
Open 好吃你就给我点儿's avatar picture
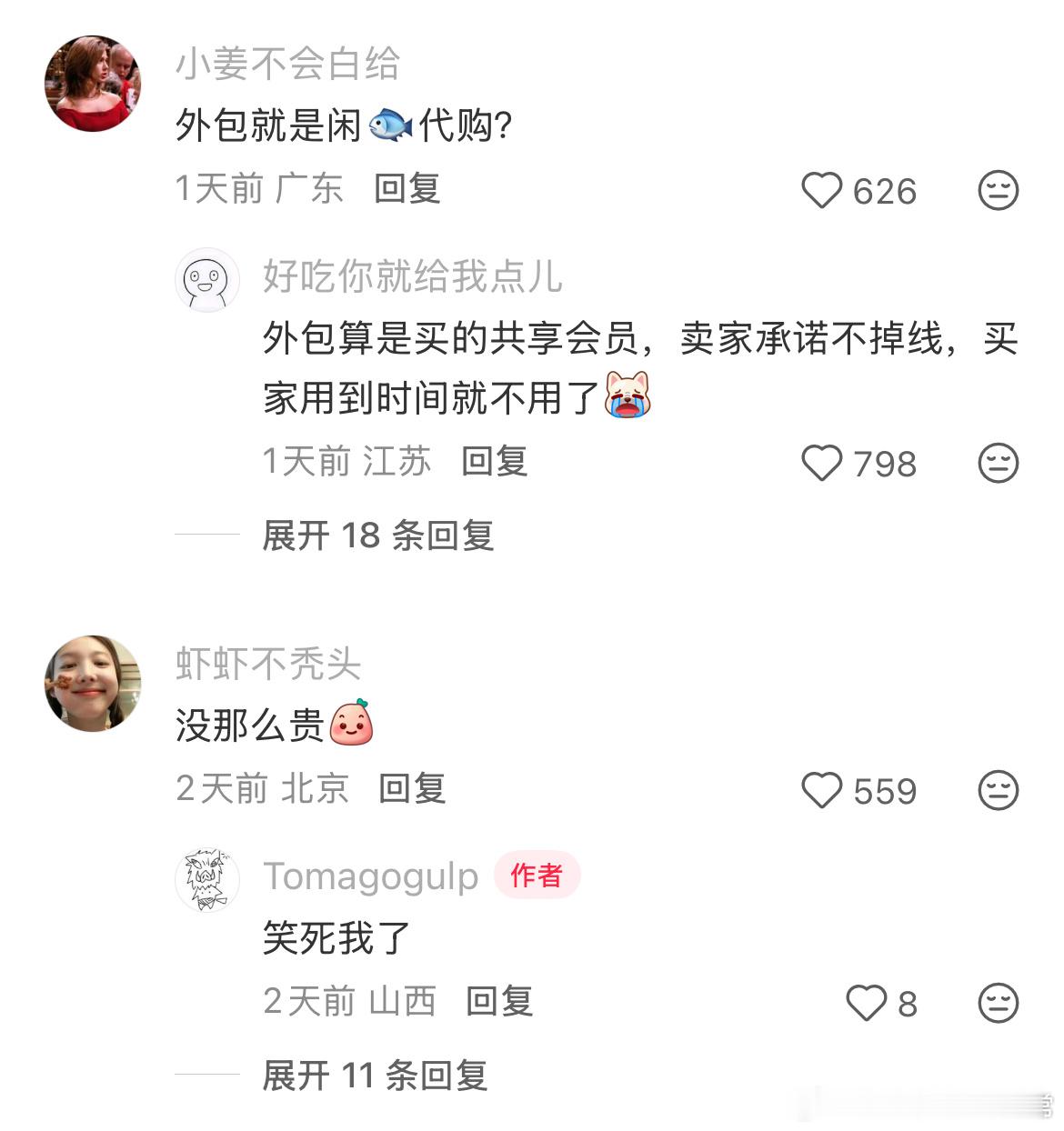point(207,280)
